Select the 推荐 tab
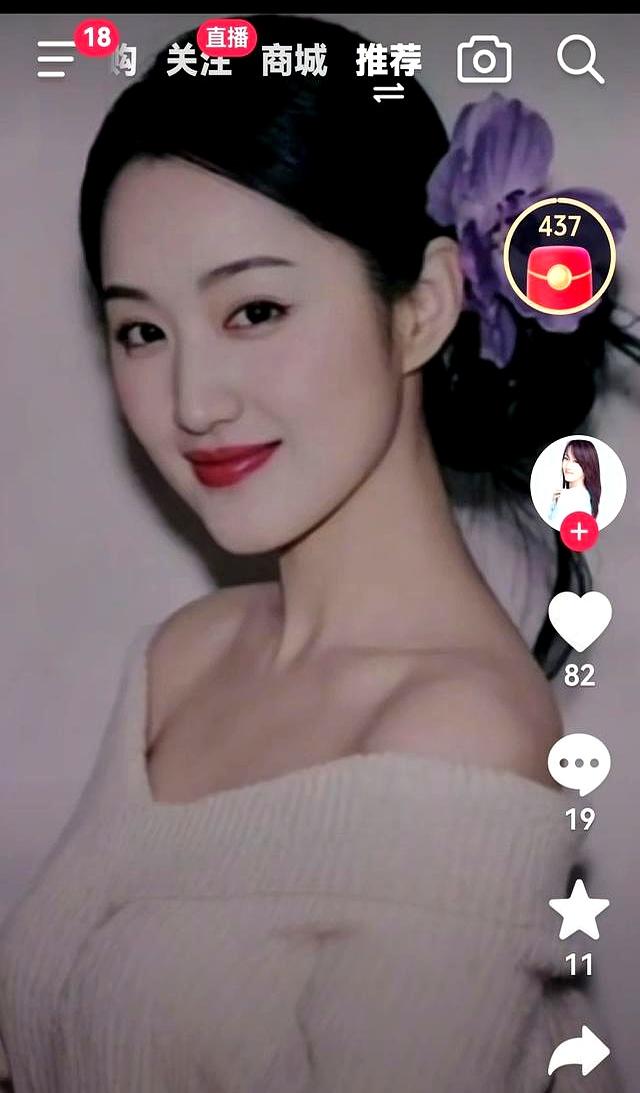 click(x=388, y=61)
